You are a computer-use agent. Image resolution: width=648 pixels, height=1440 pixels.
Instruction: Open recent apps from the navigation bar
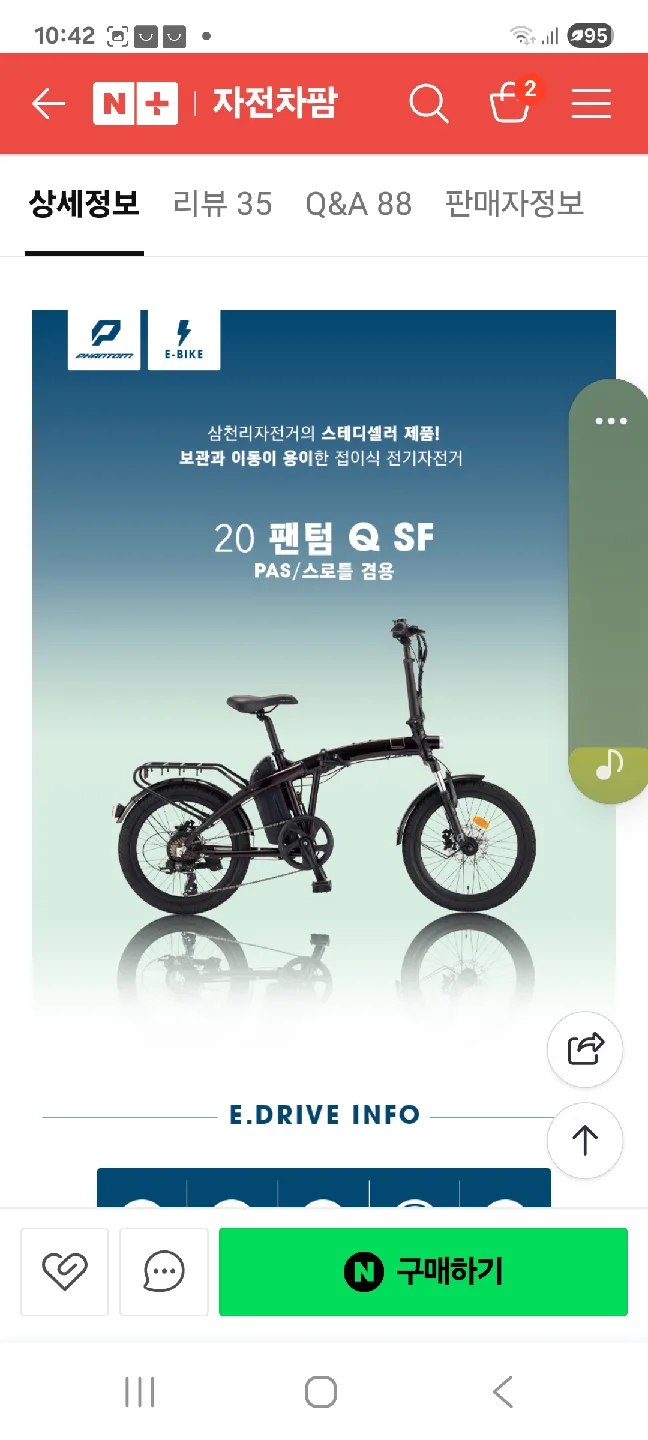coord(139,1391)
